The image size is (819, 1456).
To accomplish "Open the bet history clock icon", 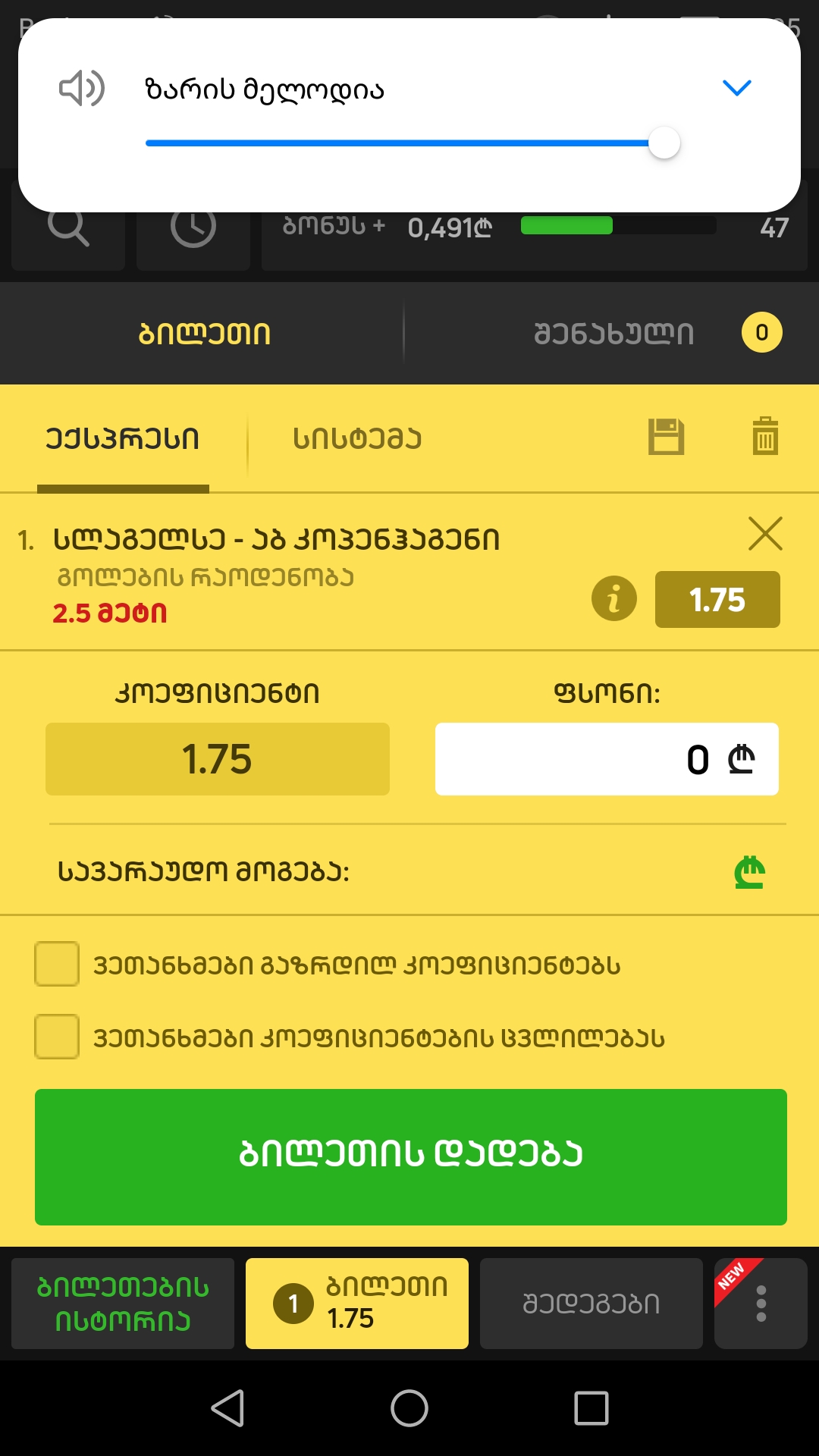I will click(193, 227).
